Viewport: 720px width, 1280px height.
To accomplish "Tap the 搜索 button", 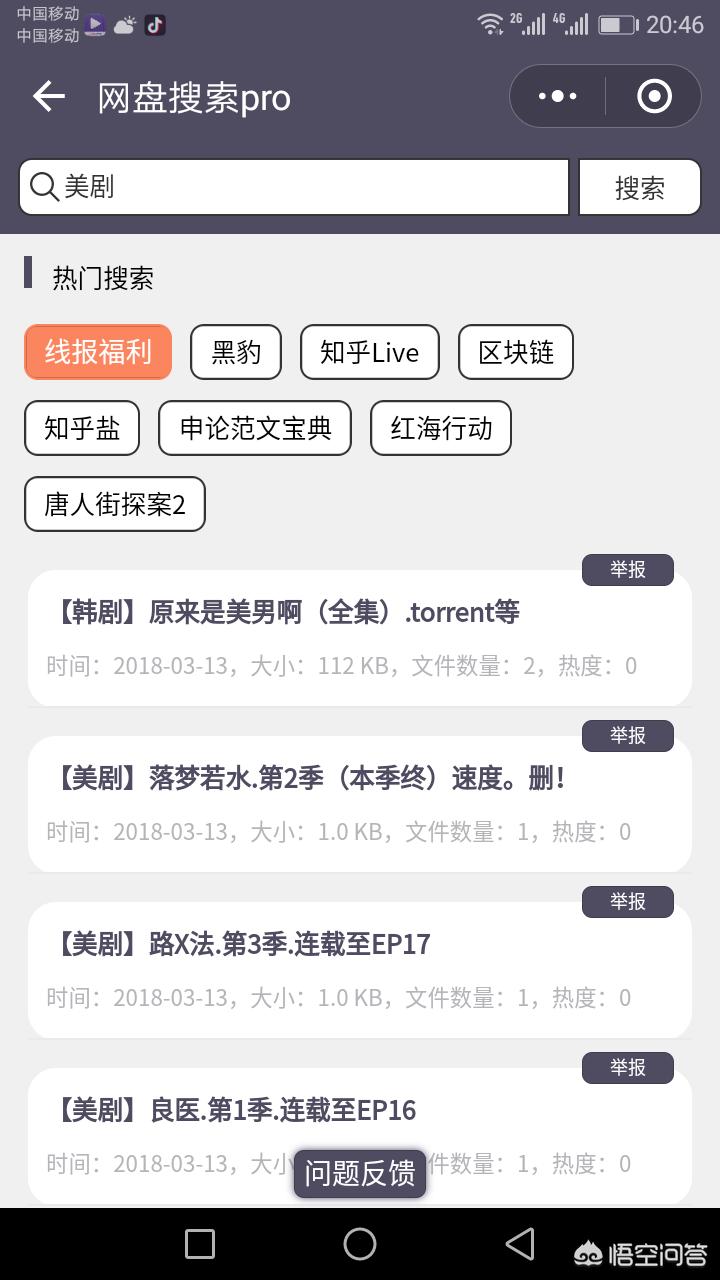I will coord(639,187).
